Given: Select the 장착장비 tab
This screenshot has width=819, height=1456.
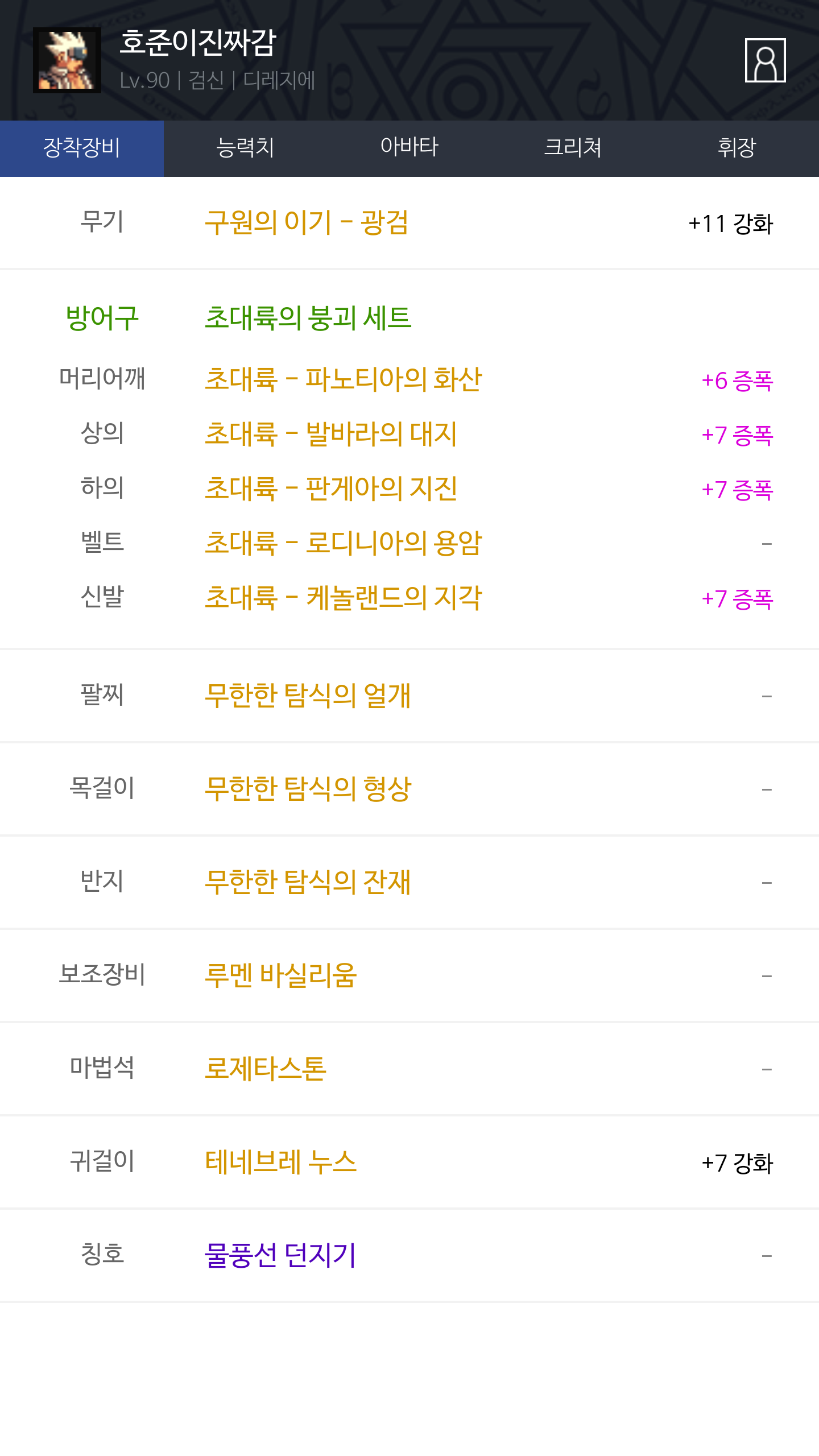Looking at the screenshot, I should click(82, 148).
